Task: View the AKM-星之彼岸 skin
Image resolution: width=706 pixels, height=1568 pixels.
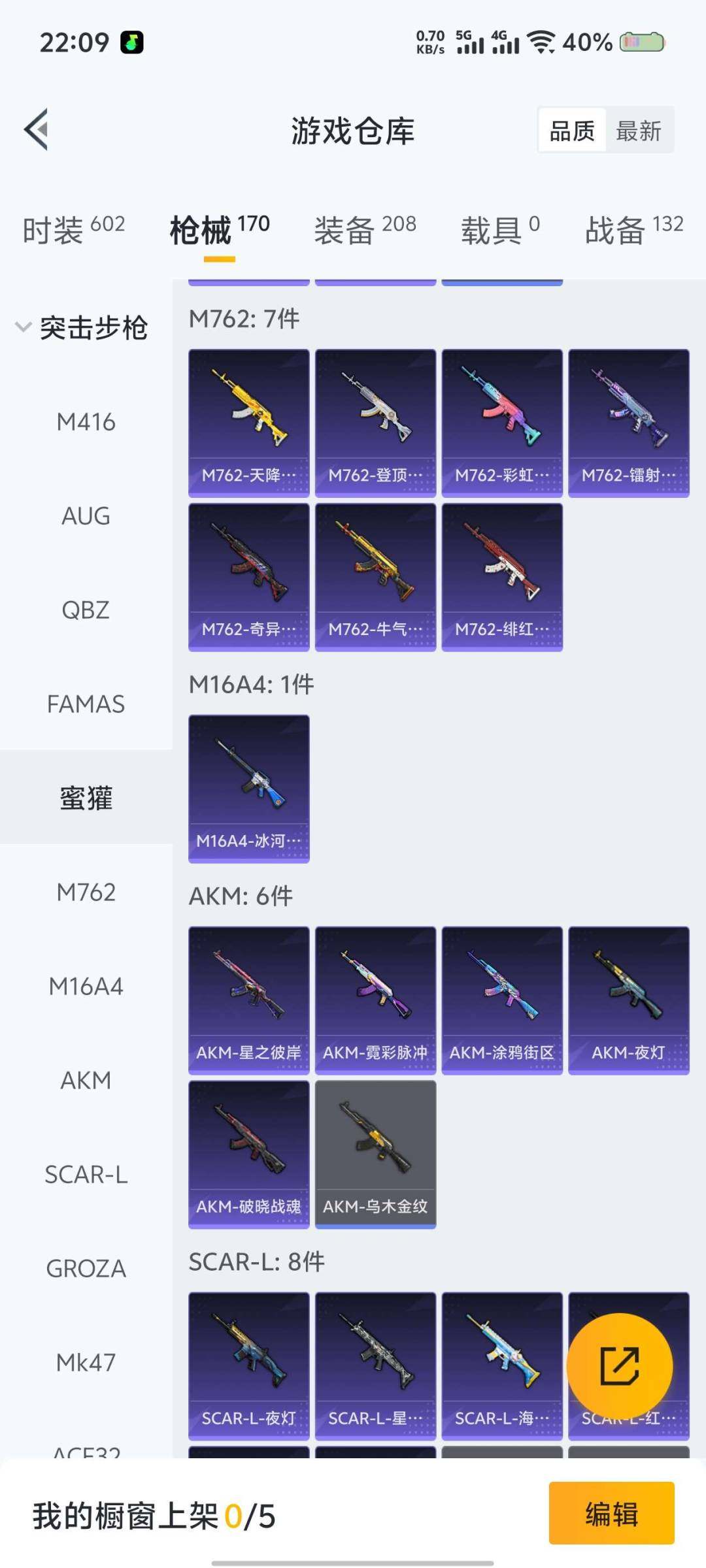Action: [248, 1000]
